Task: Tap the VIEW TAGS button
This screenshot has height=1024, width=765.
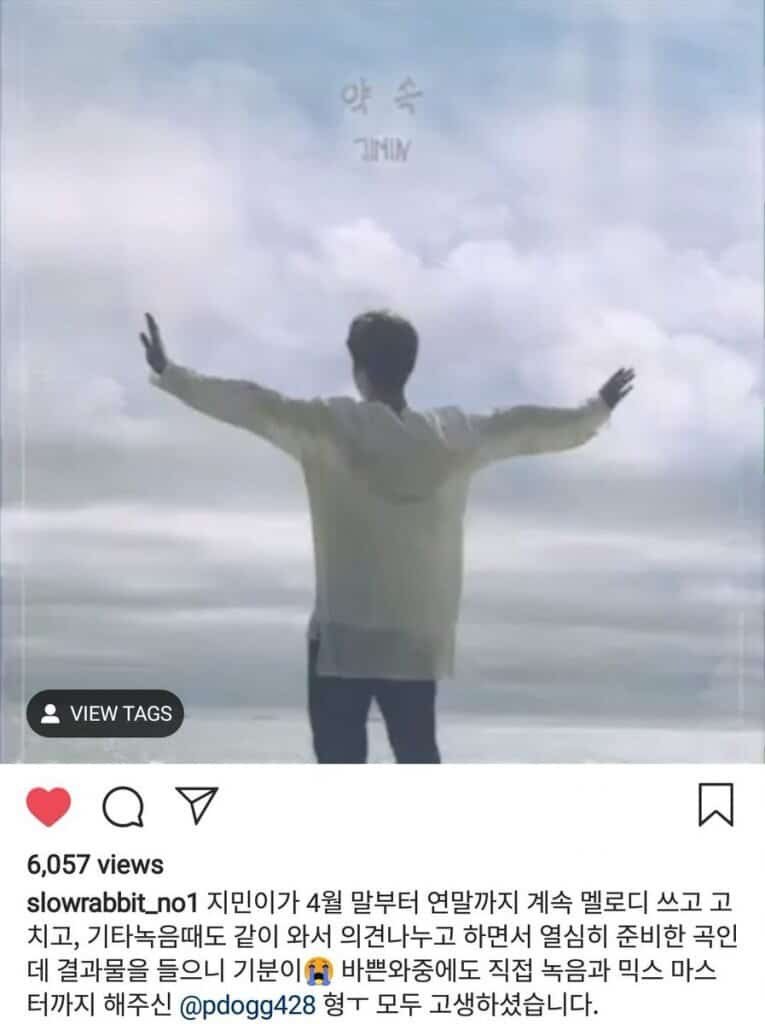Action: 105,713
